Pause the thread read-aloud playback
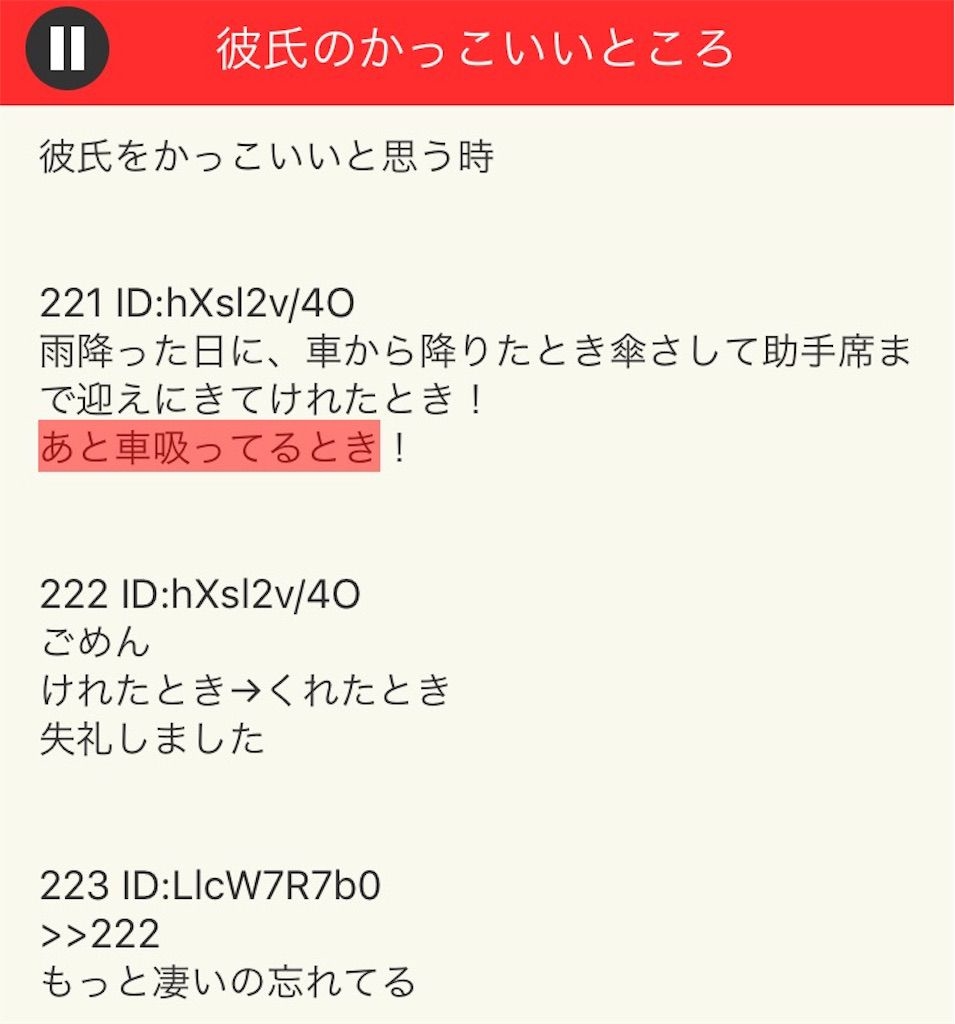Viewport: 955px width, 1024px height. 67,48
